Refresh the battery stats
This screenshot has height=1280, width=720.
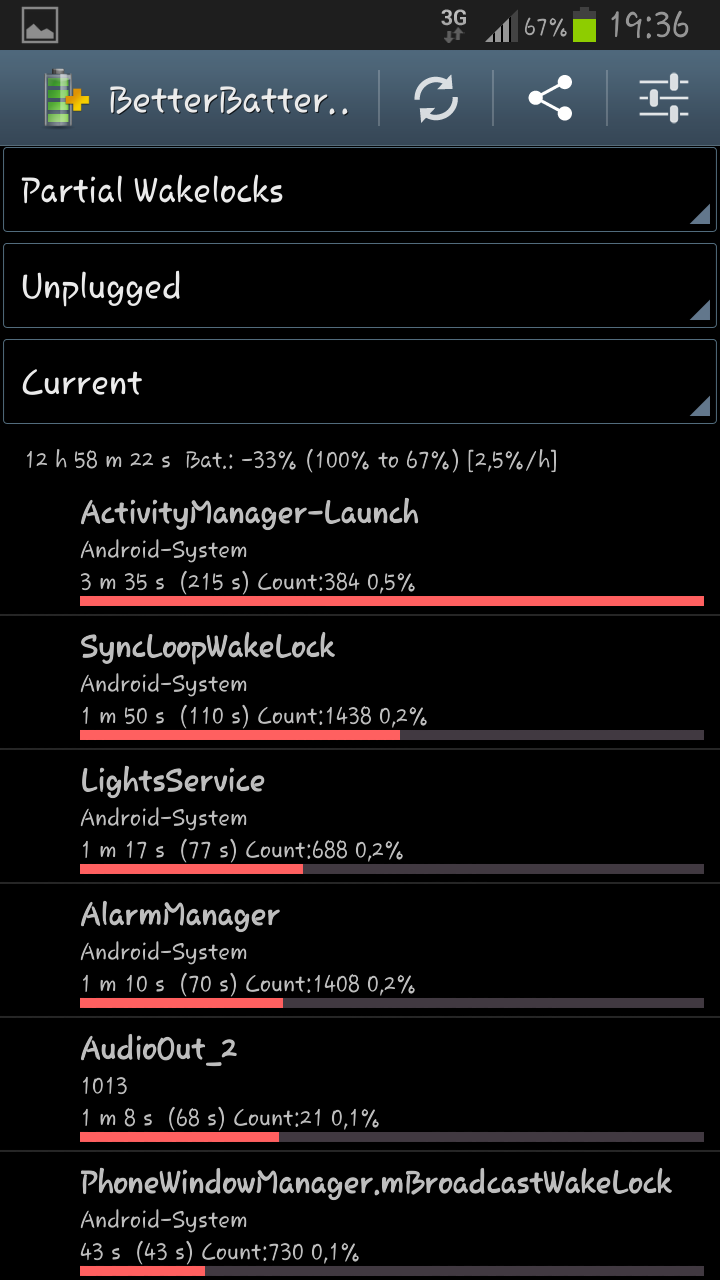click(436, 98)
